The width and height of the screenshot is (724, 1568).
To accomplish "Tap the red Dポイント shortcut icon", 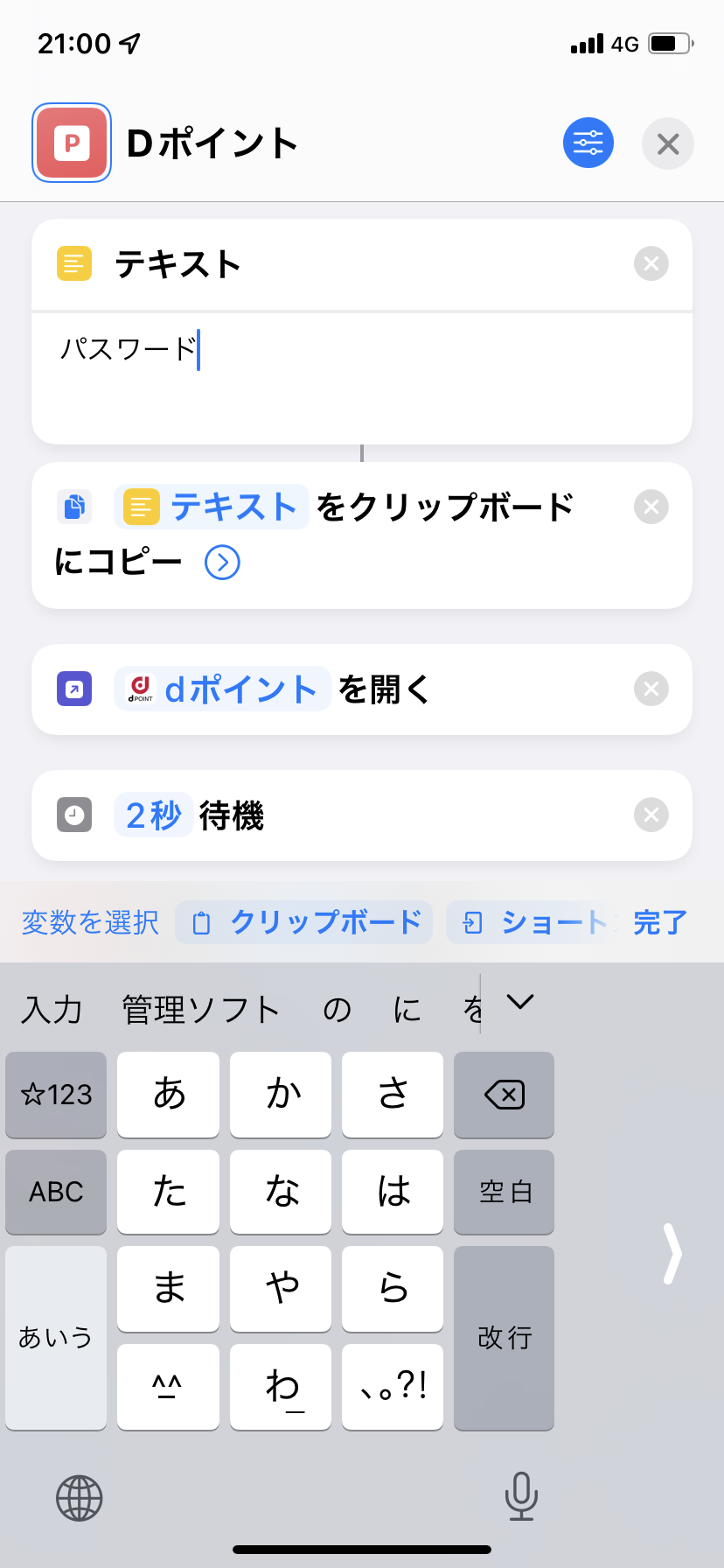I will point(72,143).
